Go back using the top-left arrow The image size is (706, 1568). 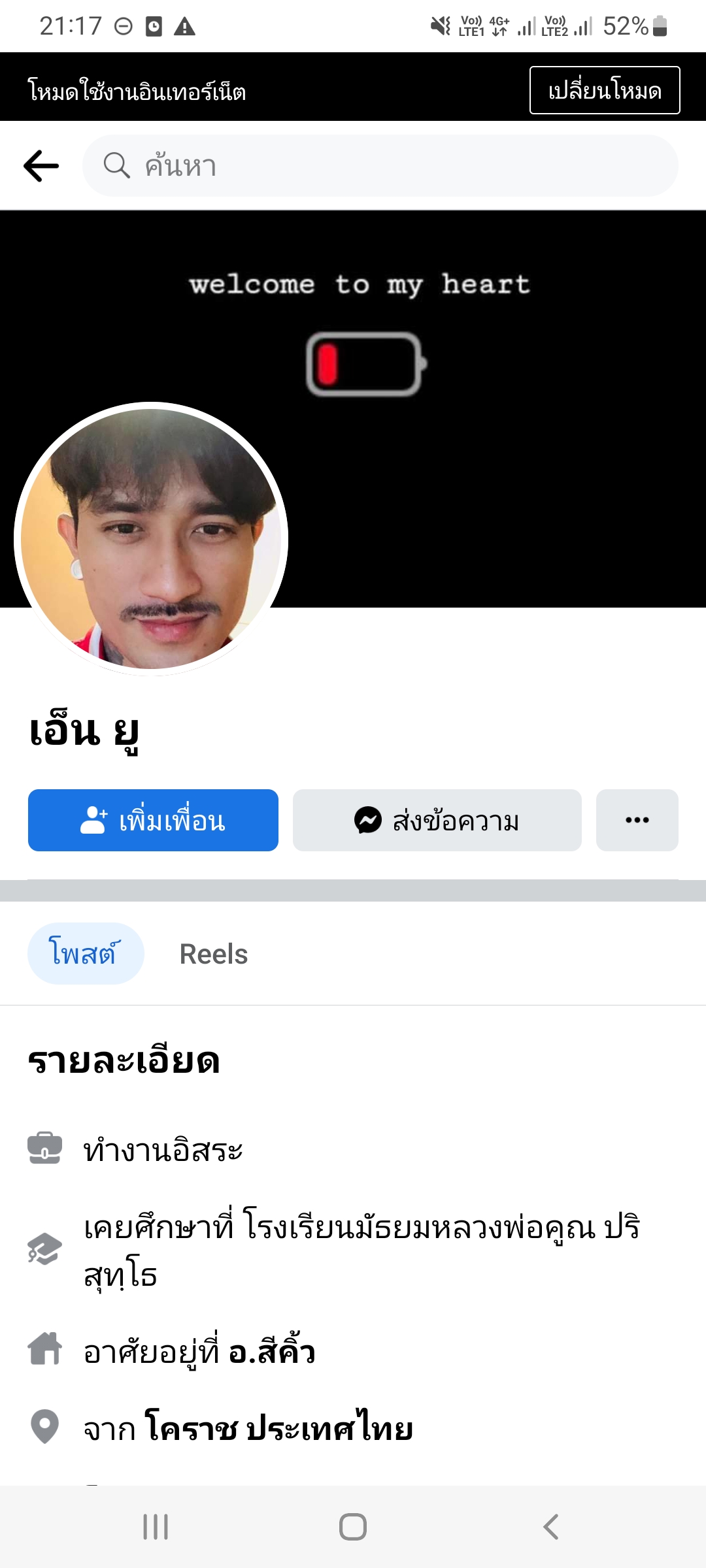41,166
